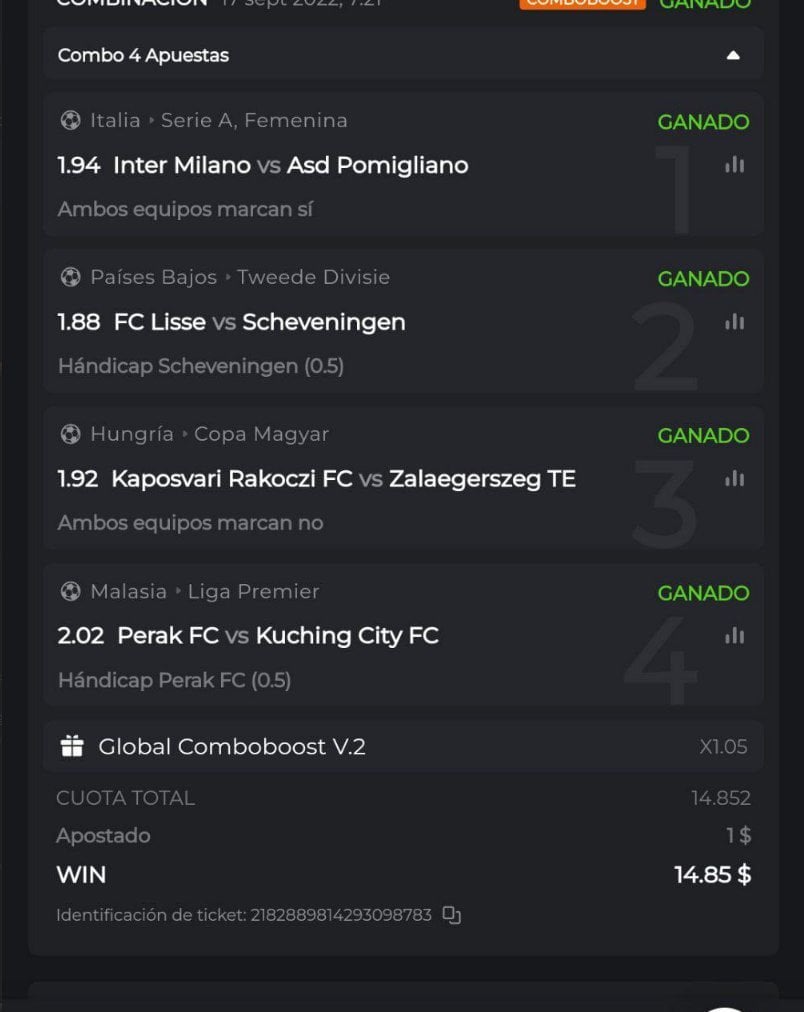Open the FC Lisse vs Scheveningen bet
The height and width of the screenshot is (1012, 804).
[x=260, y=322]
